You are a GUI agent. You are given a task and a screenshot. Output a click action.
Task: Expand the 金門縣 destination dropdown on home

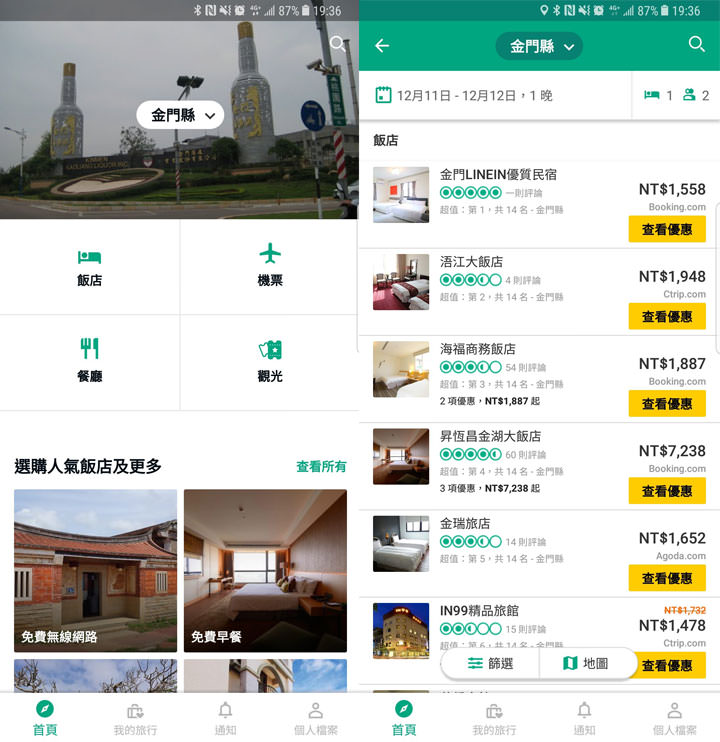point(179,115)
